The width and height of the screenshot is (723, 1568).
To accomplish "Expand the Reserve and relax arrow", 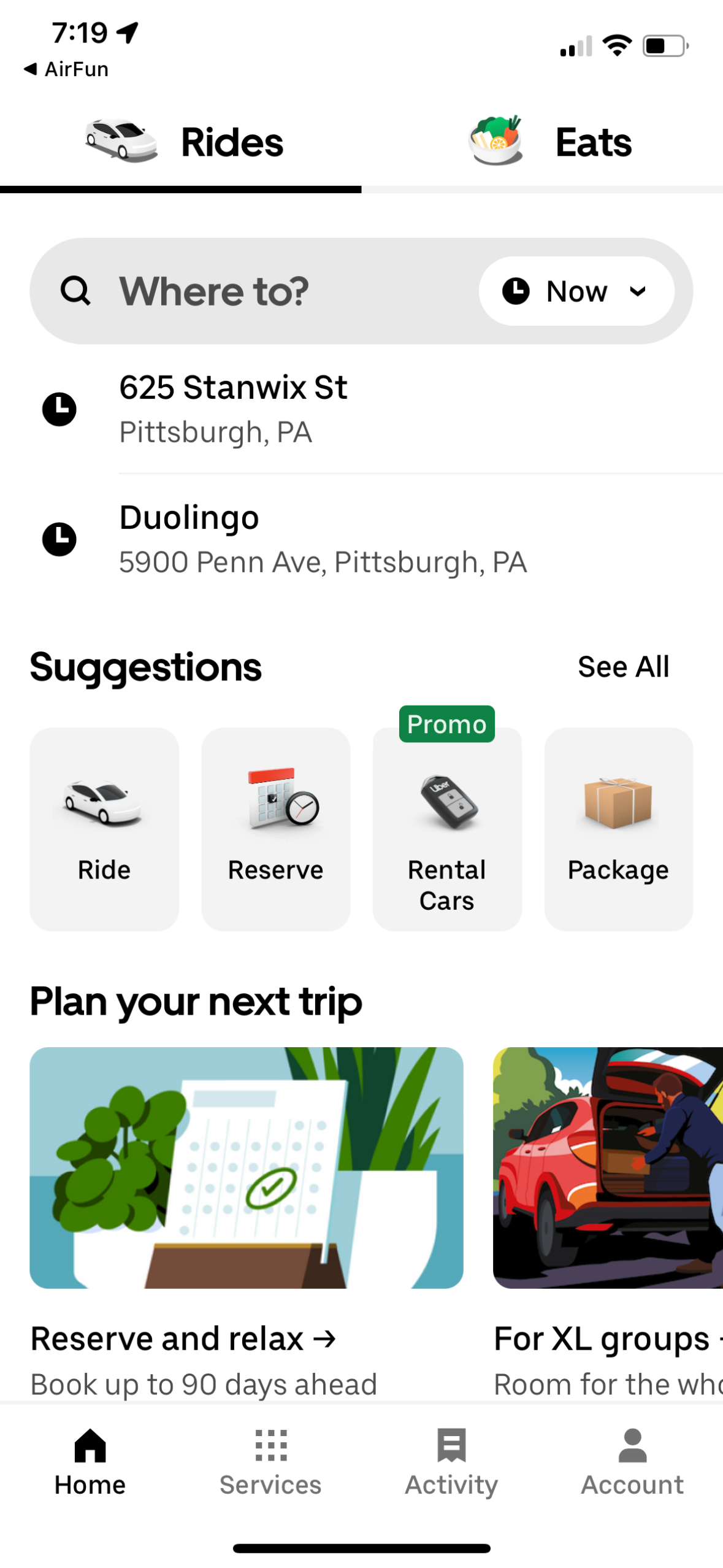I will pos(327,1339).
